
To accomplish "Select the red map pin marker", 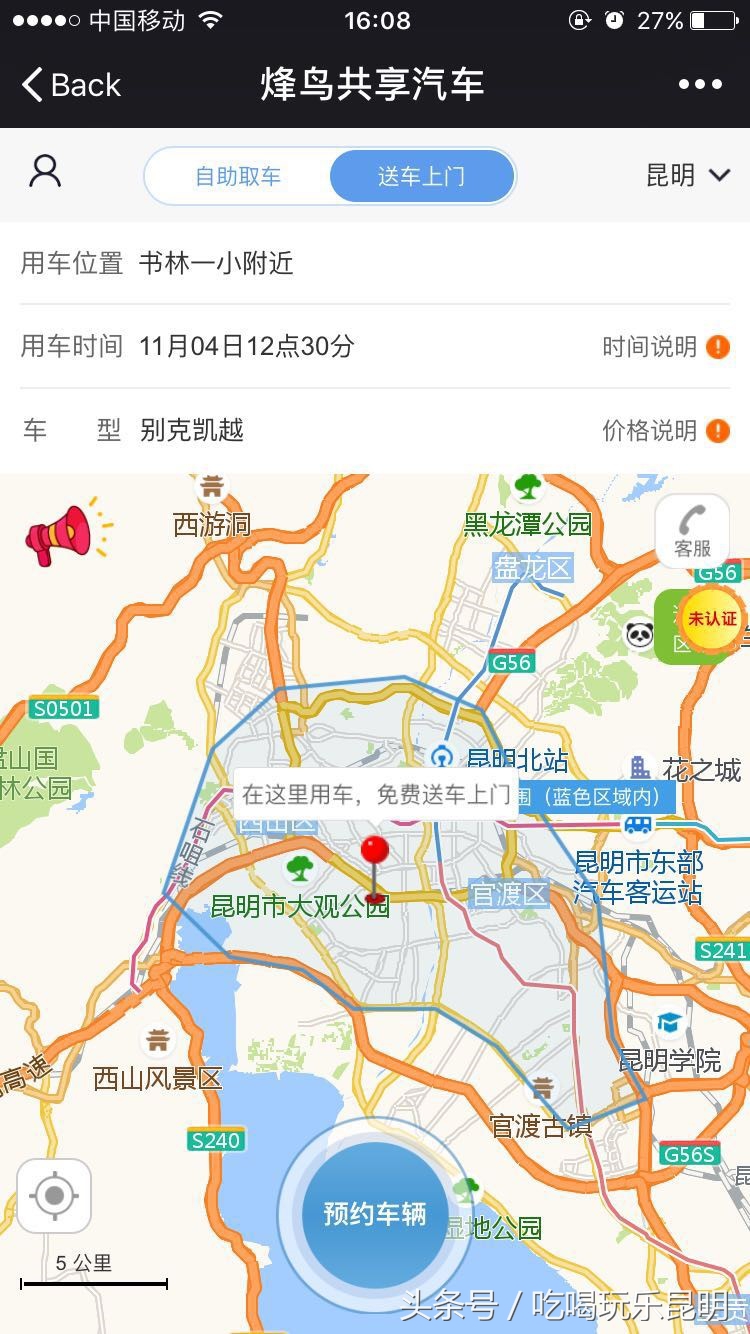I will tap(374, 853).
